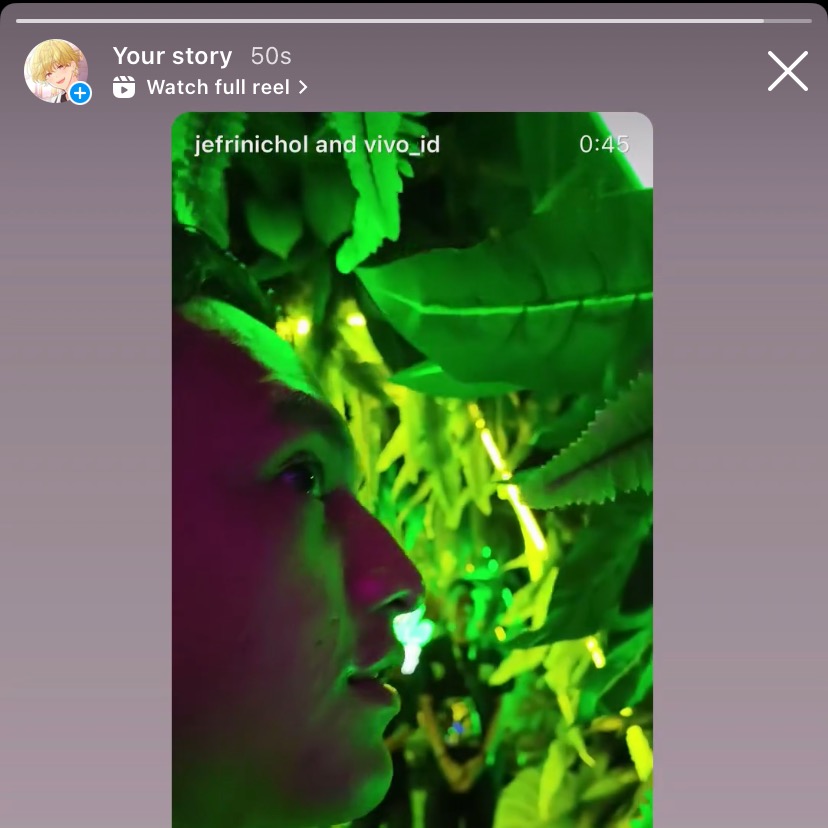Tap your profile picture with plus badge
This screenshot has height=828, width=828.
coord(56,71)
